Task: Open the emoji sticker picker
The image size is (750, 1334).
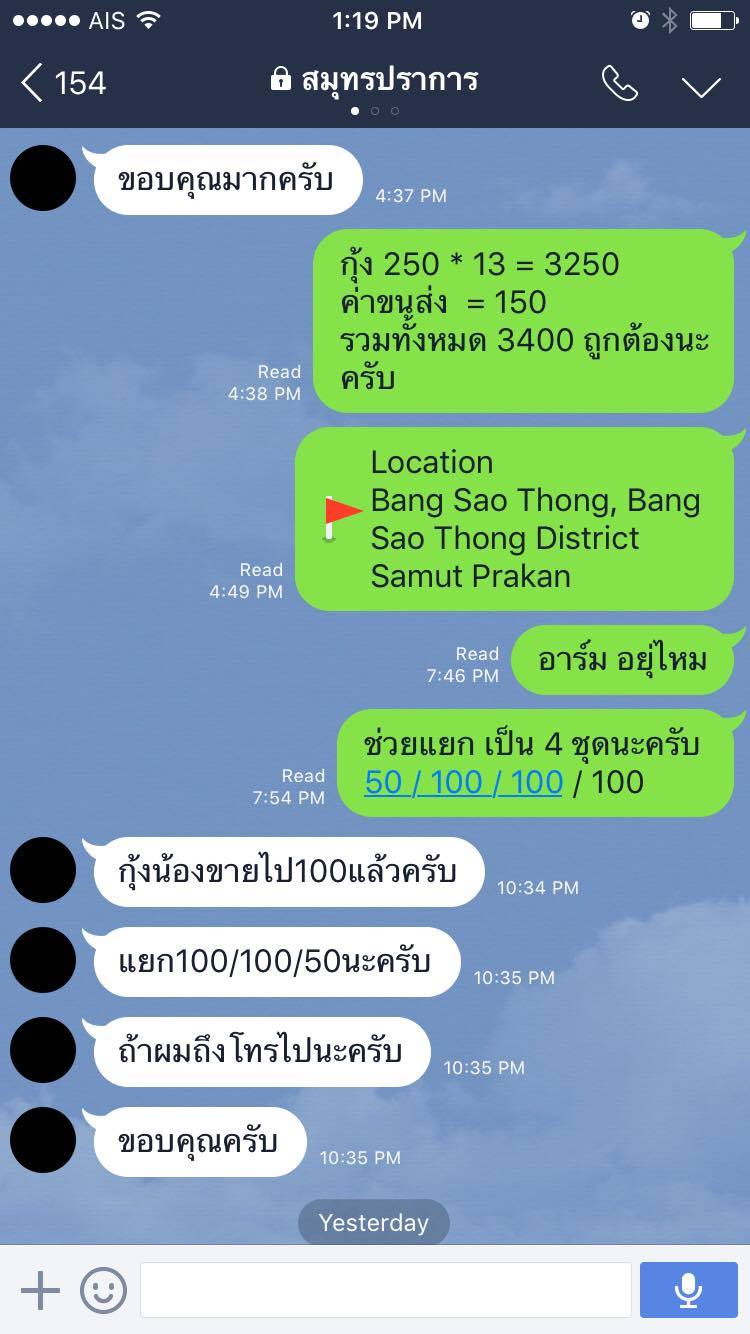Action: pos(103,1290)
